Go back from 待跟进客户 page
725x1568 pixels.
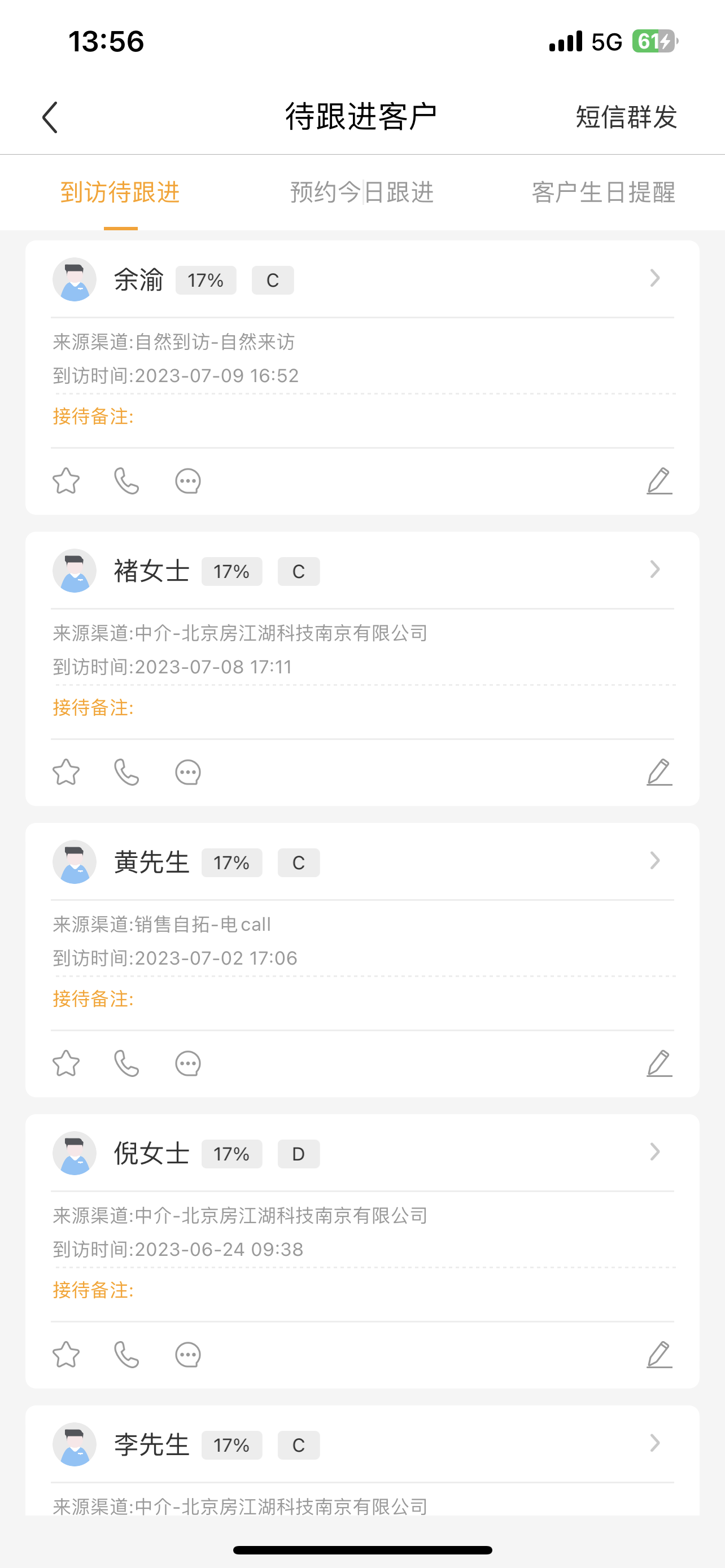50,117
